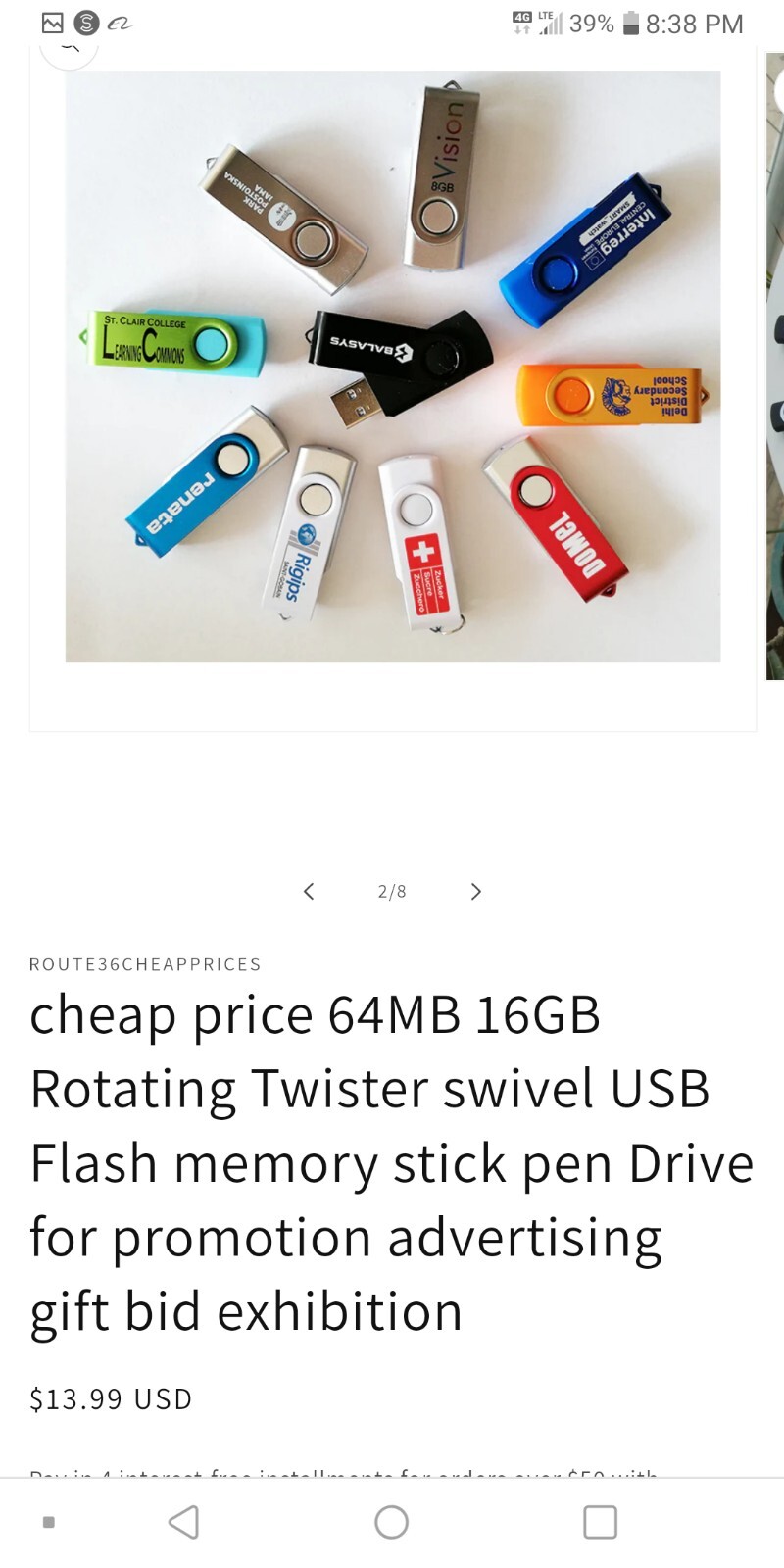Viewport: 784px width, 1568px height.
Task: Open the ROUTE36CHEAPPRICES store page
Action: pyautogui.click(x=144, y=964)
